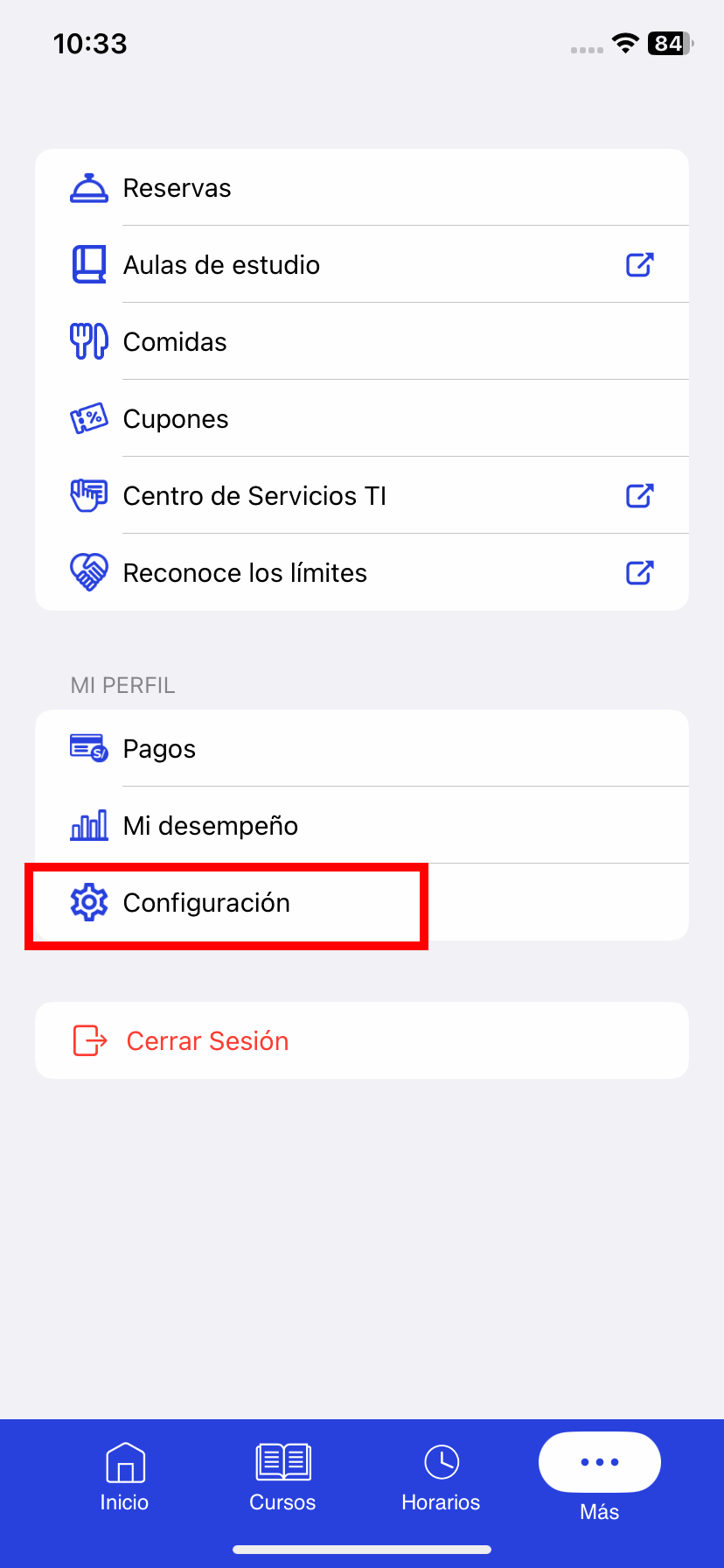The height and width of the screenshot is (1568, 724).
Task: Select the Más tab
Action: (x=600, y=1477)
